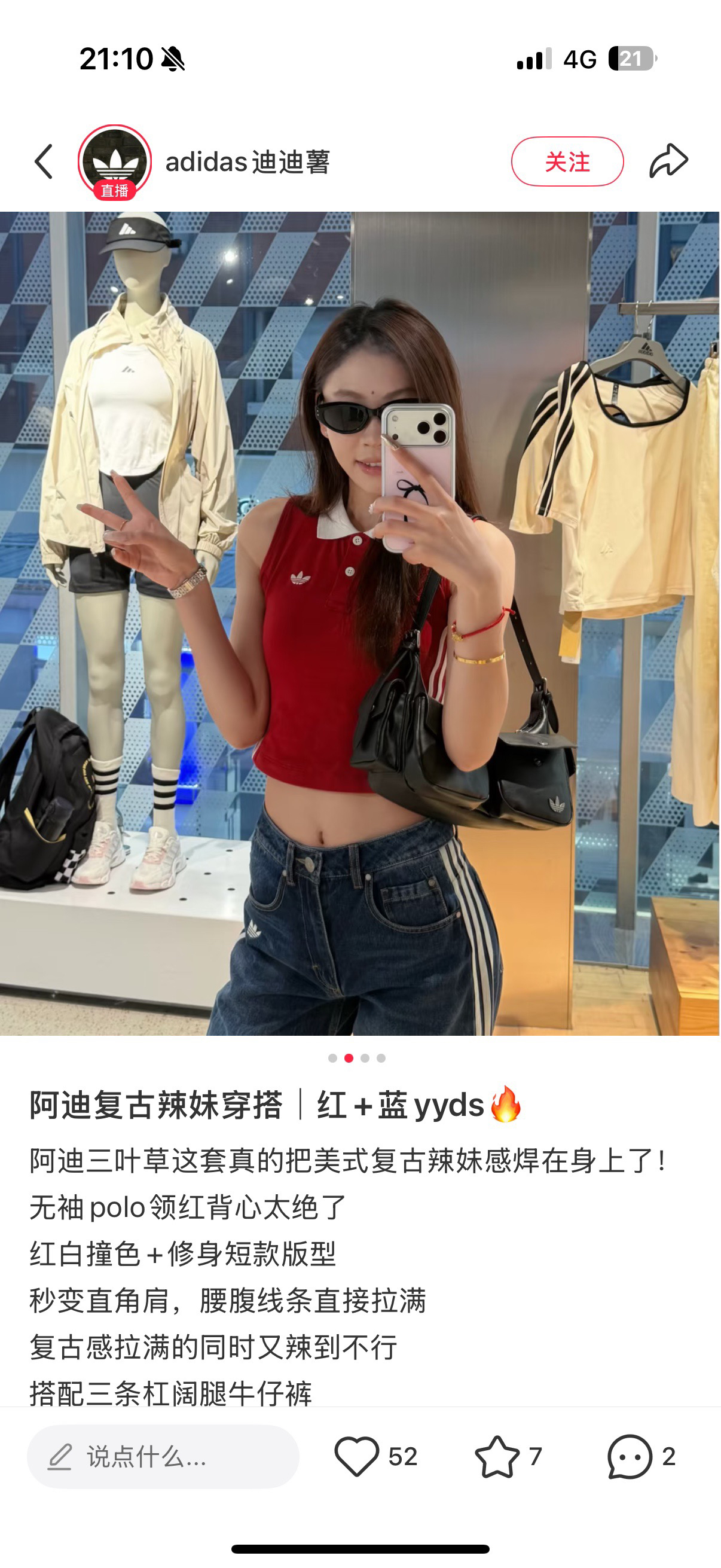Save the post with star icon
This screenshot has height=1568, width=721.
tap(497, 1456)
